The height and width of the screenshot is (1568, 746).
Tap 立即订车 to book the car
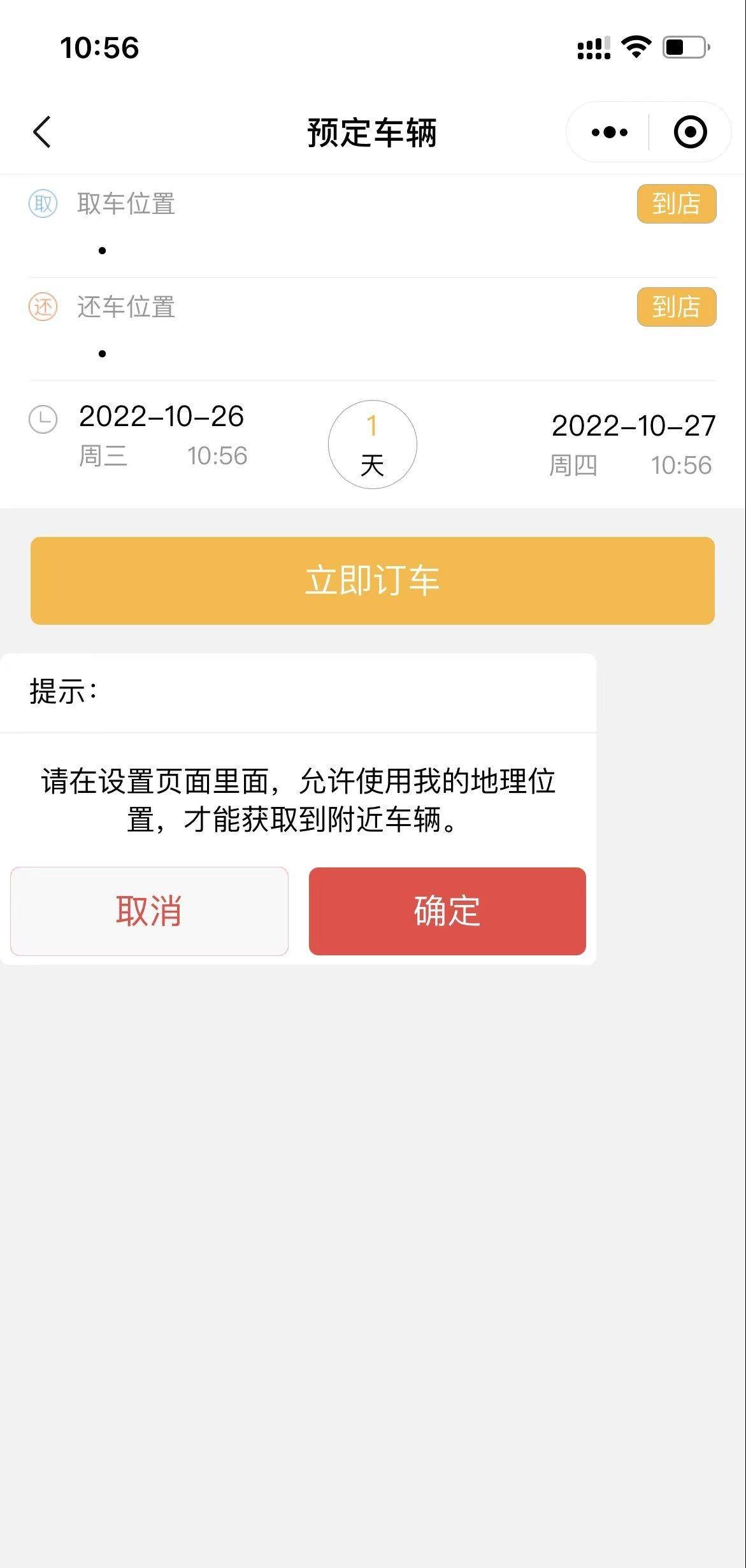tap(373, 580)
